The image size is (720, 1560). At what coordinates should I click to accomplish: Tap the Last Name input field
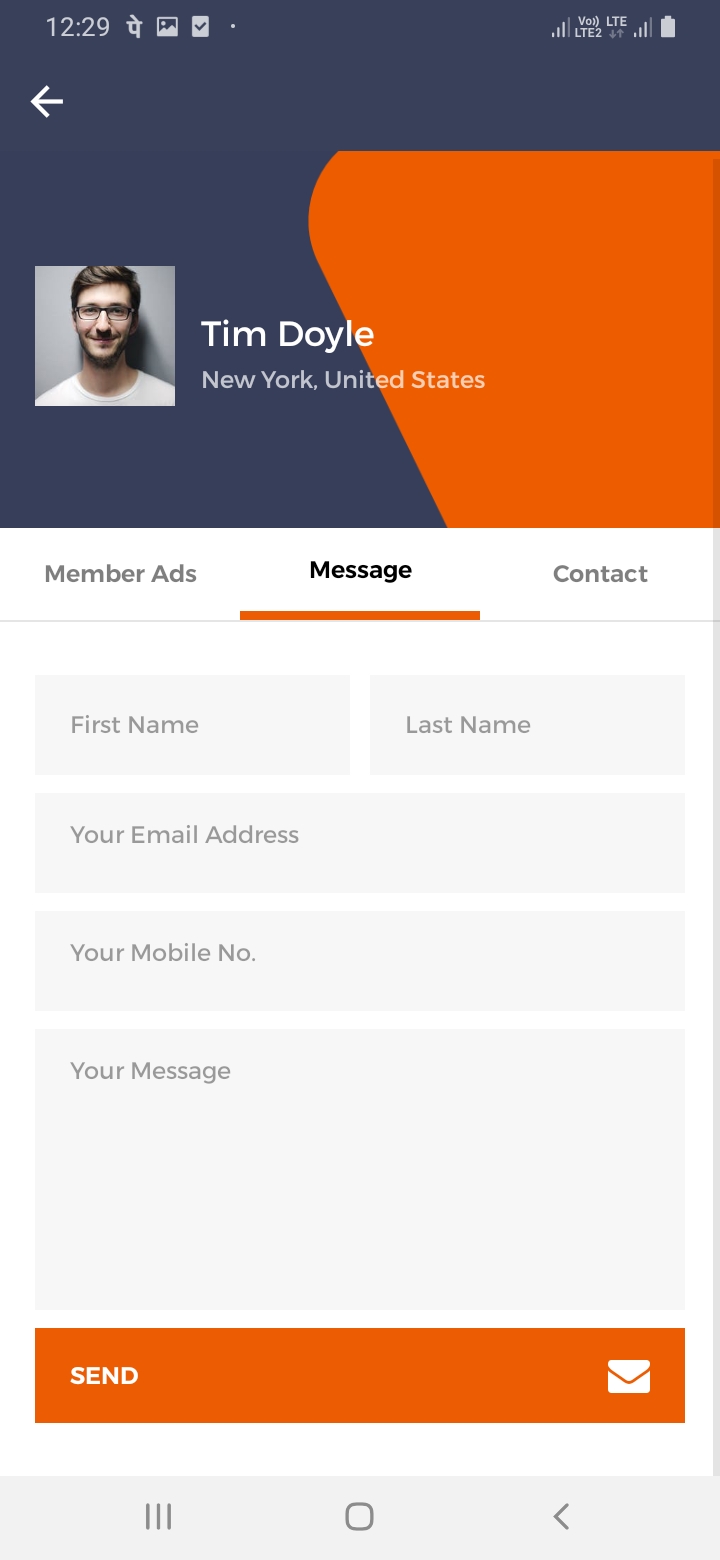click(x=527, y=724)
